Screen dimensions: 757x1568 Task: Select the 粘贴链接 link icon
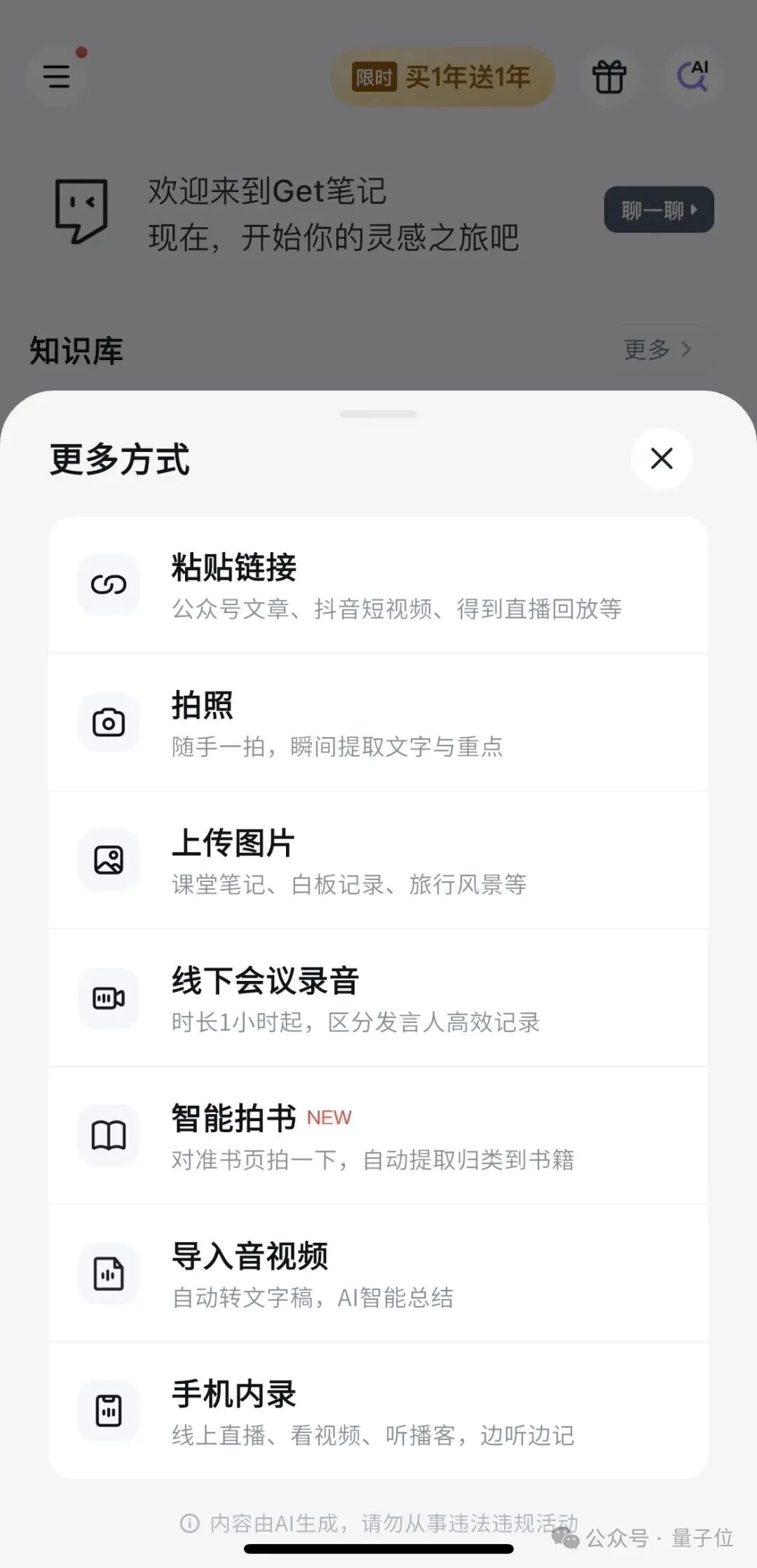click(109, 584)
